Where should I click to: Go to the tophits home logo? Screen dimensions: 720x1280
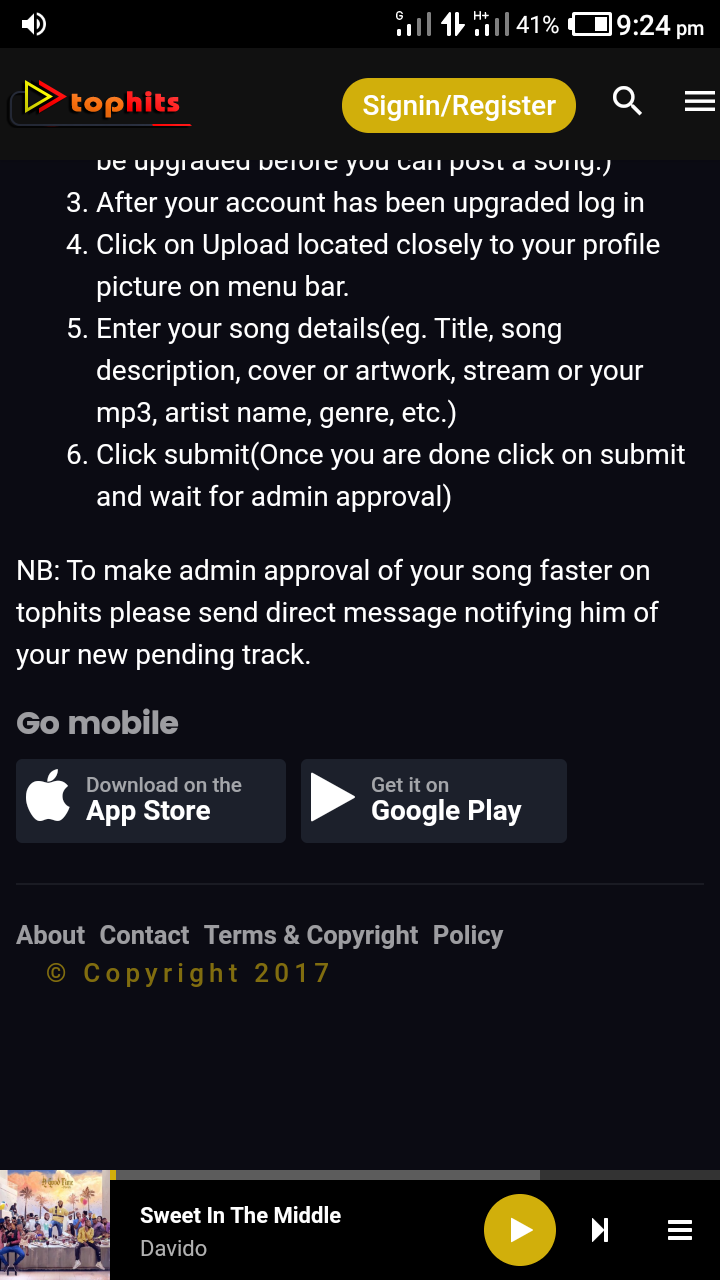point(101,103)
